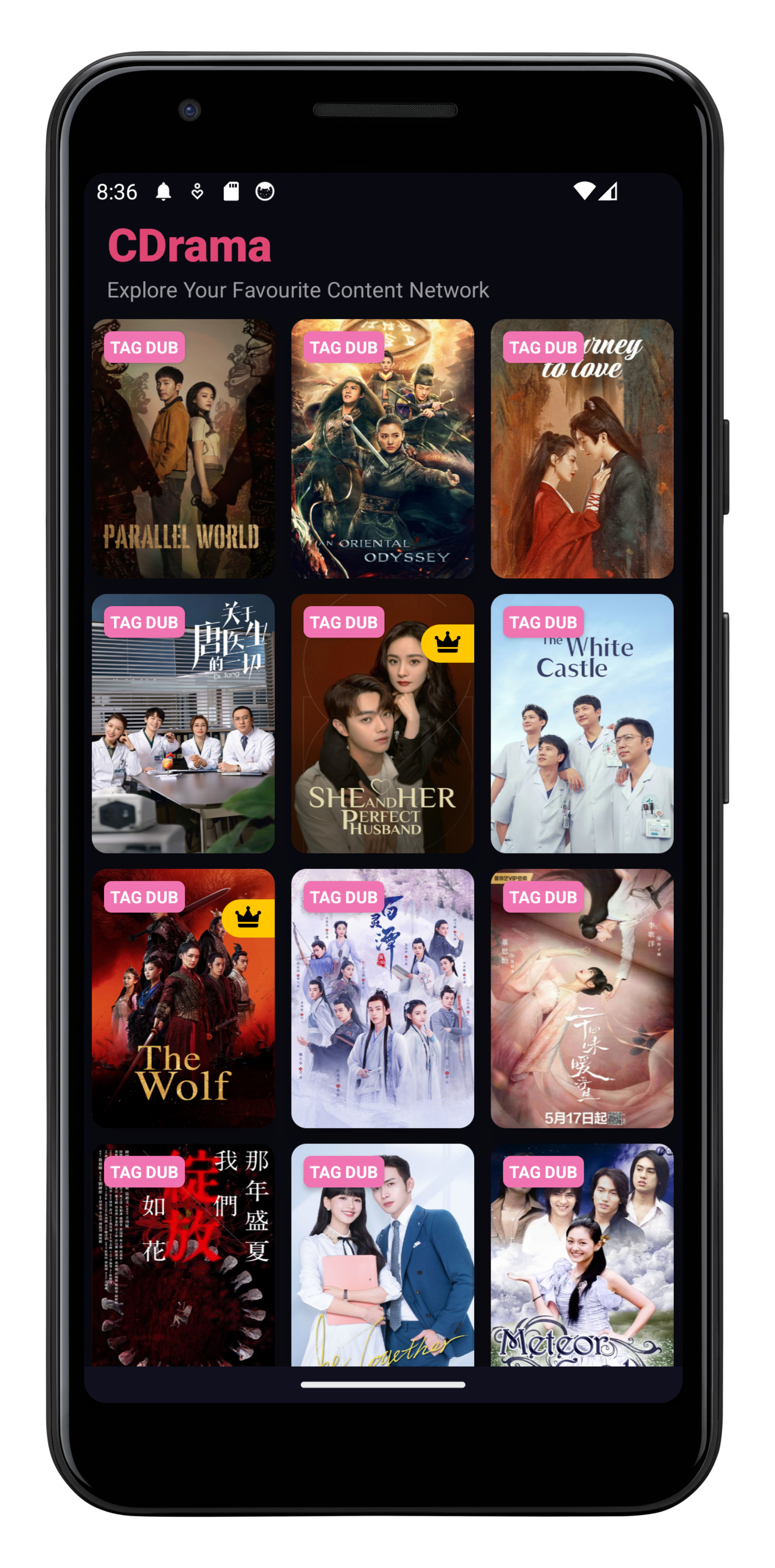775x1568 pixels.
Task: Open the Parallel World drama poster
Action: [x=183, y=449]
